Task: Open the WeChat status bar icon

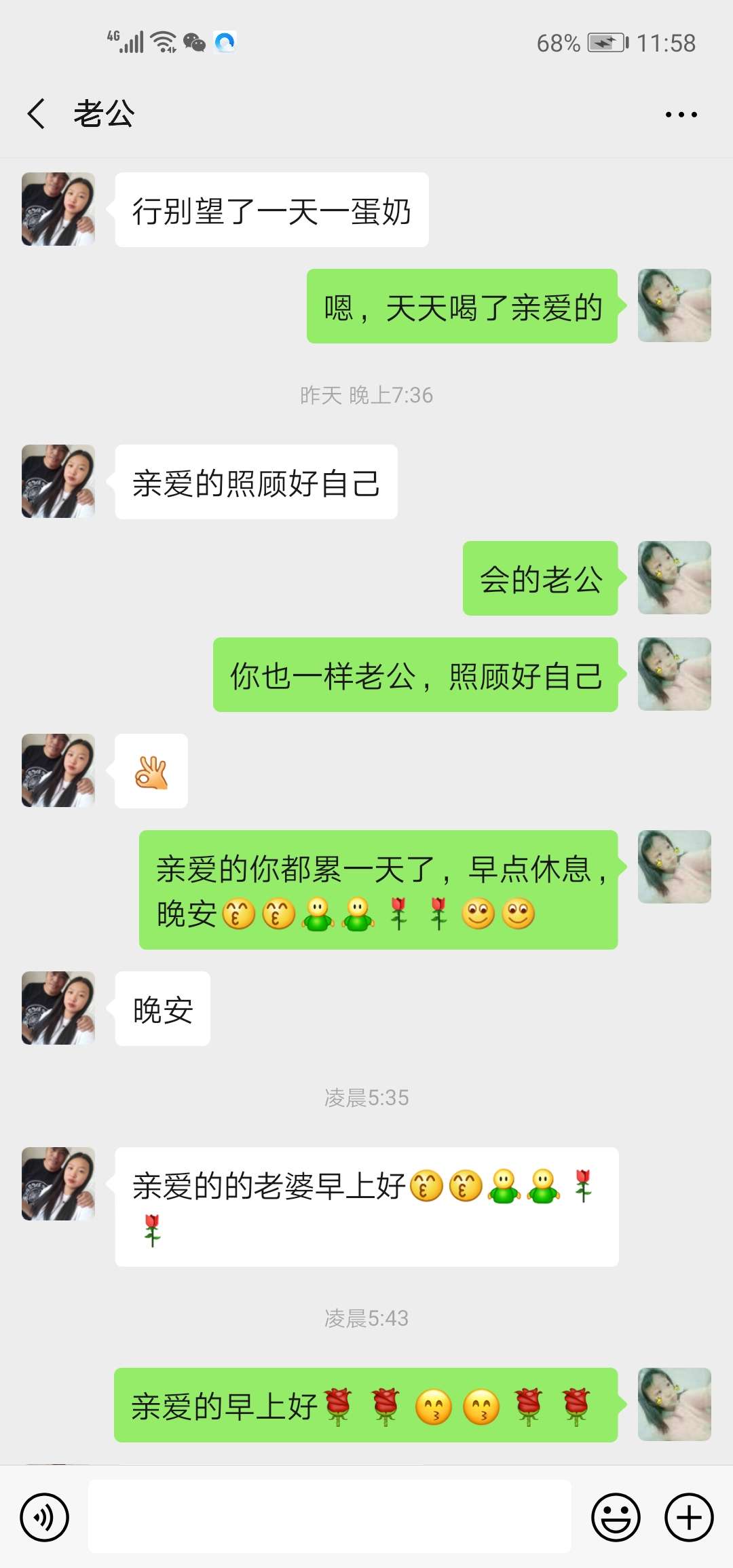Action: 195,42
